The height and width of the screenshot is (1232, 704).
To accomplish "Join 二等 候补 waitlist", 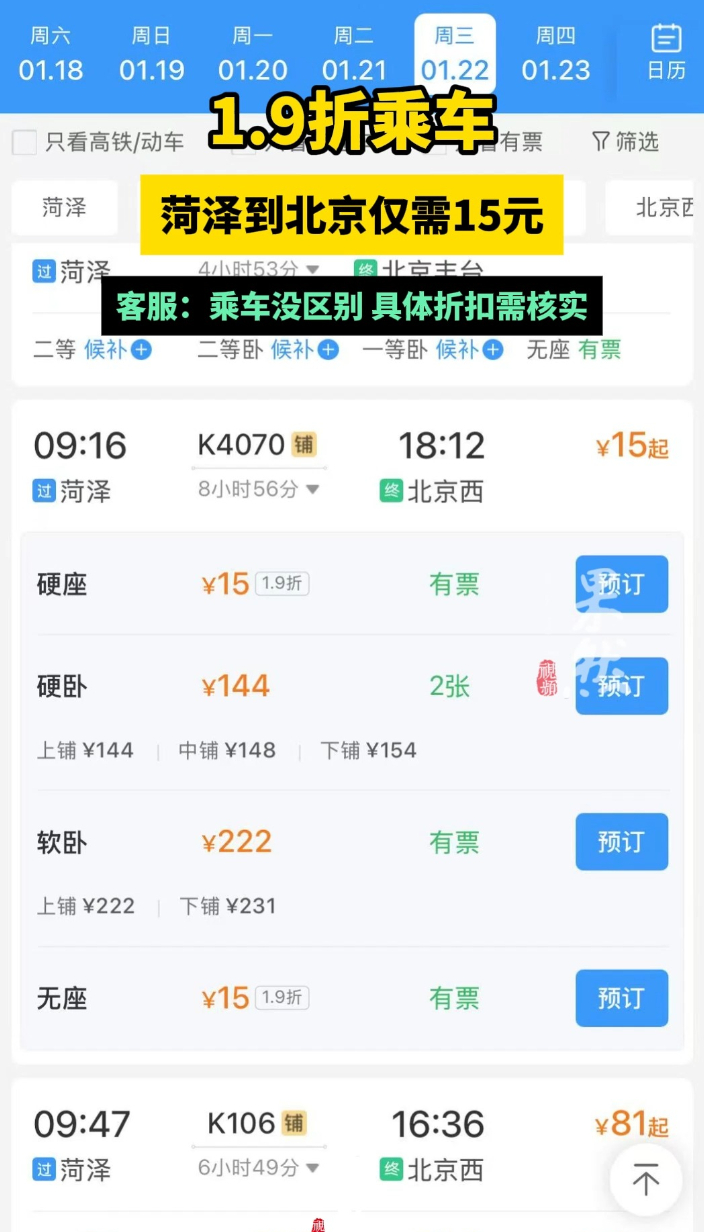I will [x=118, y=349].
